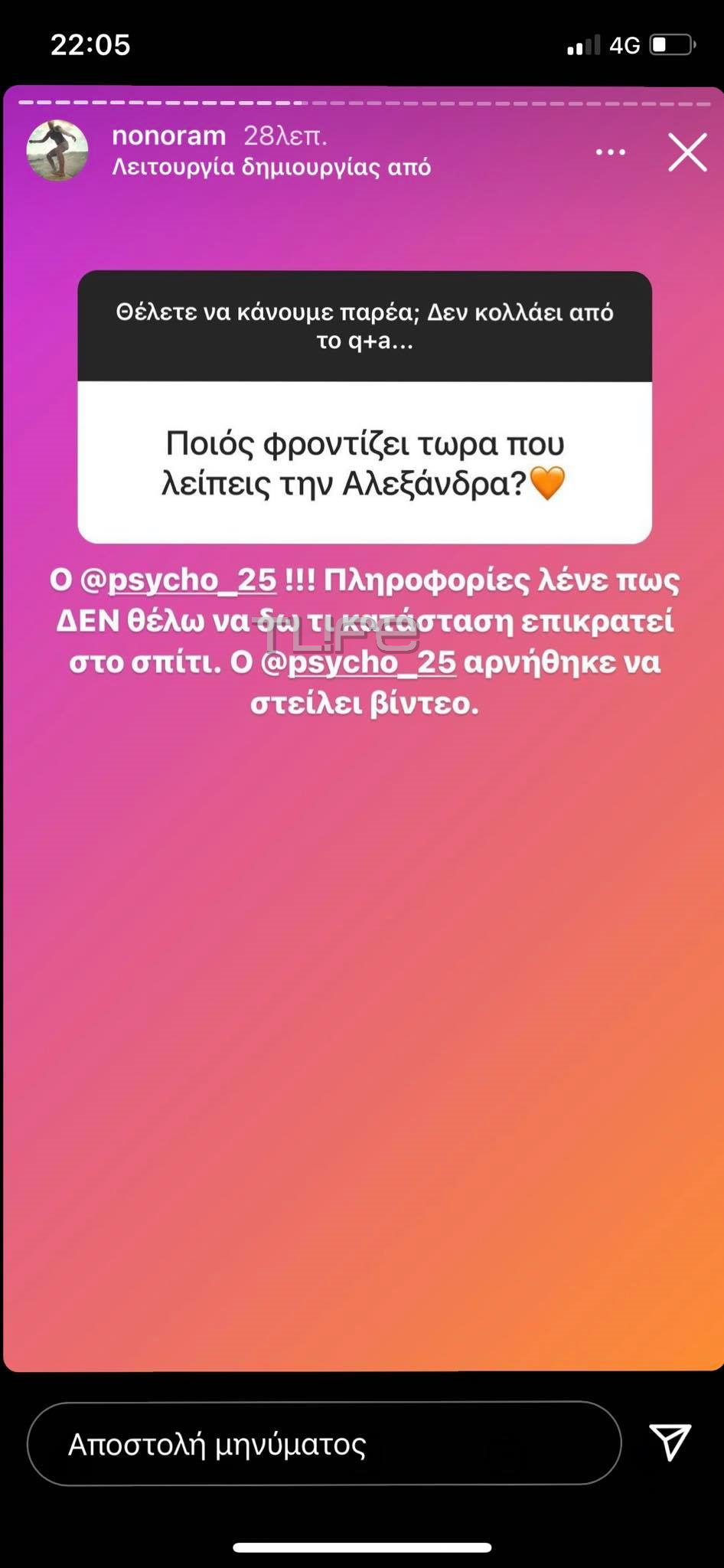Tap the nonoram username
Screen dimensions: 724x1568
click(169, 136)
